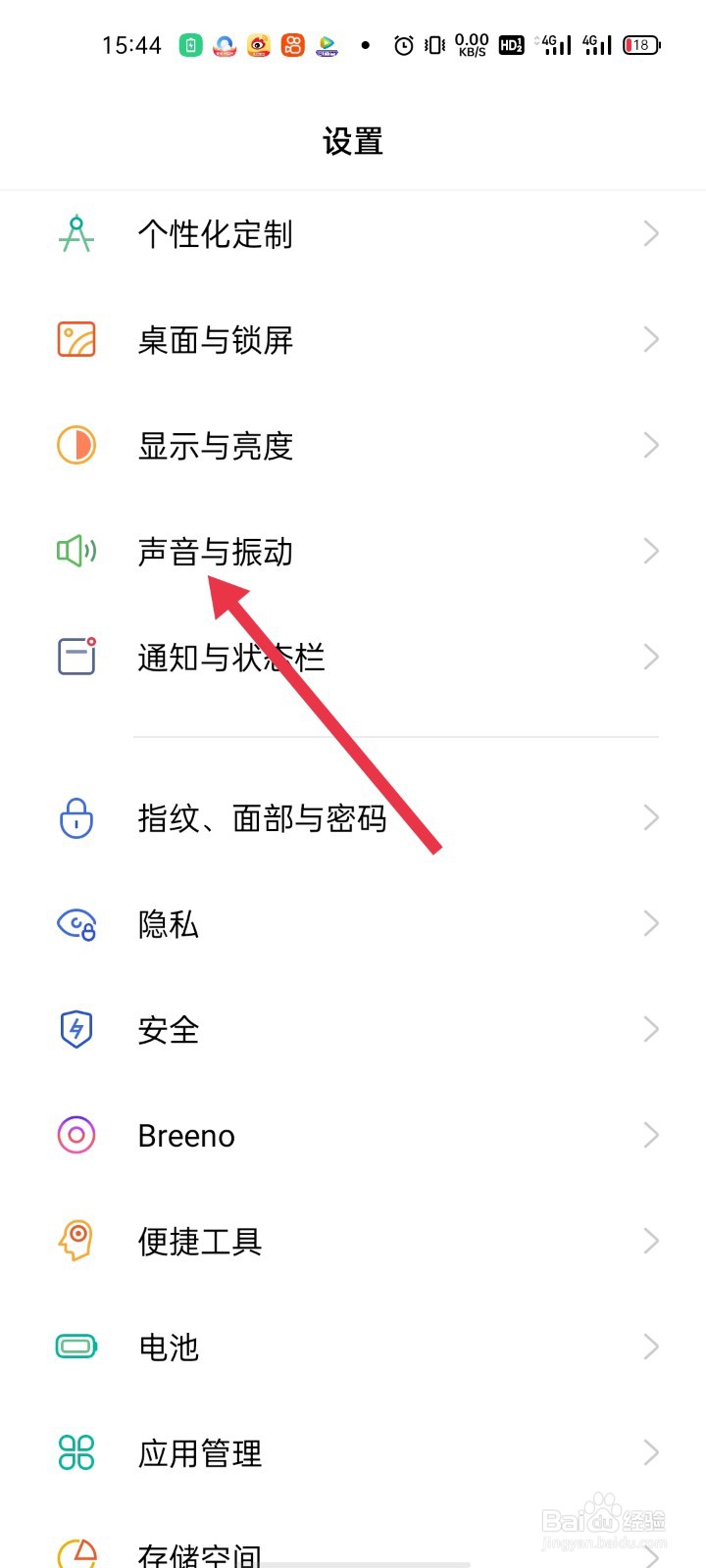Viewport: 706px width, 1568px height.
Task: Select the padlock icon for Fingerprint & password
Action: point(76,818)
